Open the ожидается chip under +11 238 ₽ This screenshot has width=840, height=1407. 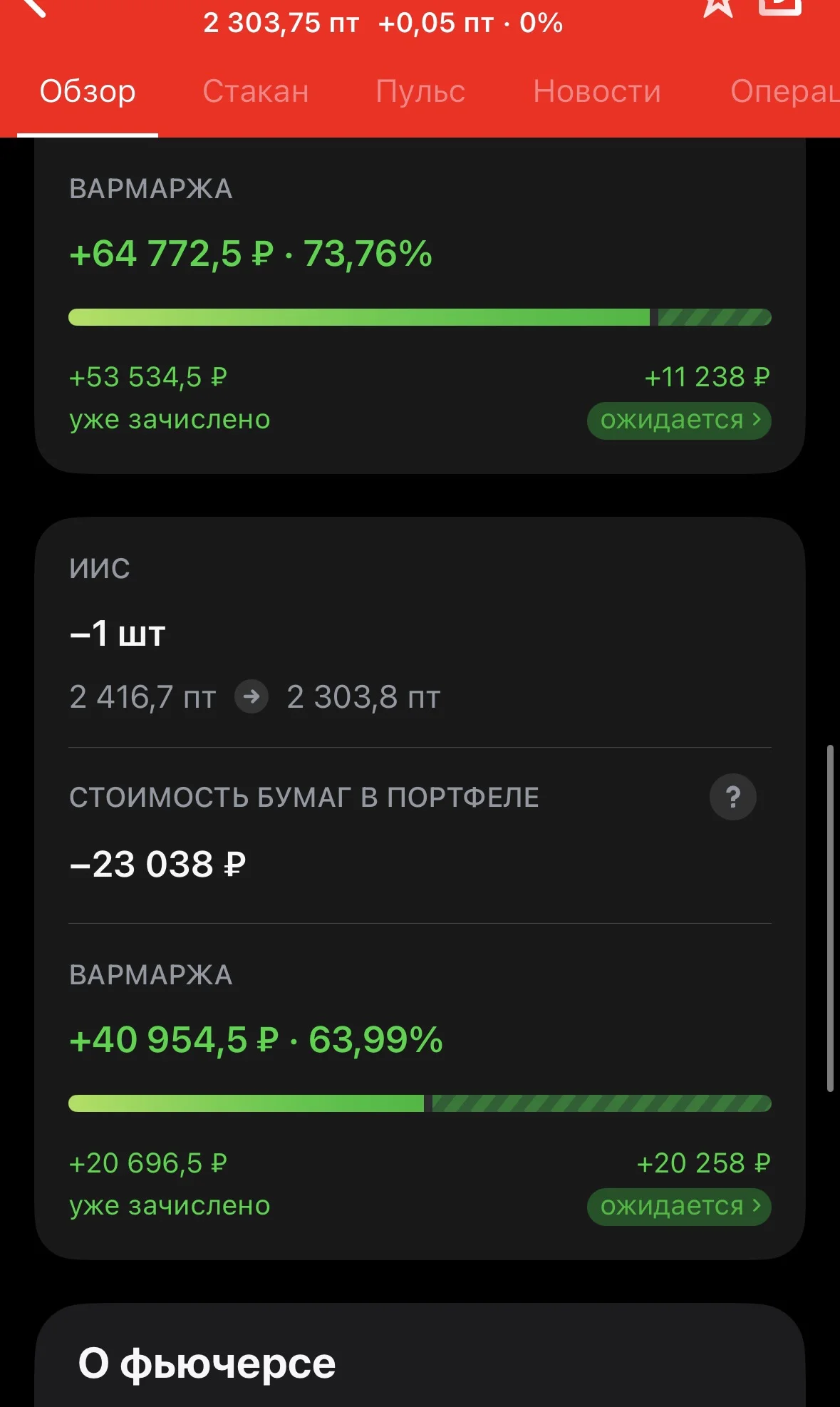point(679,421)
